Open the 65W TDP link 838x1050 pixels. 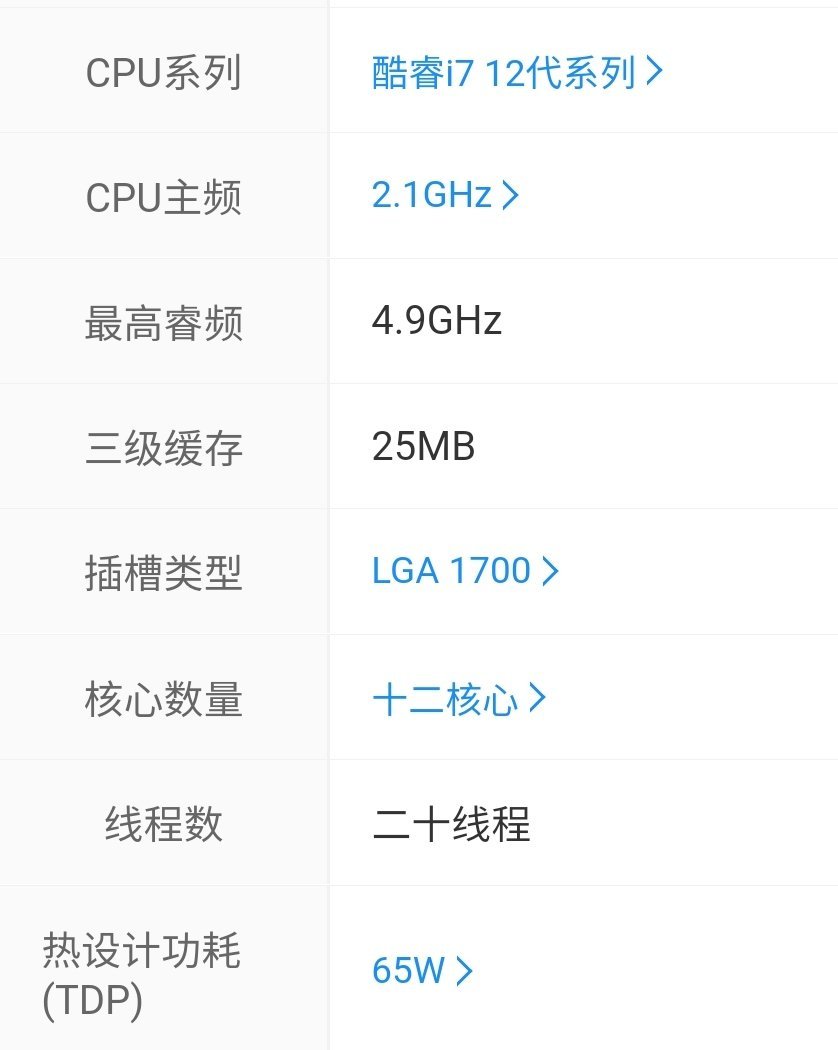coord(421,970)
